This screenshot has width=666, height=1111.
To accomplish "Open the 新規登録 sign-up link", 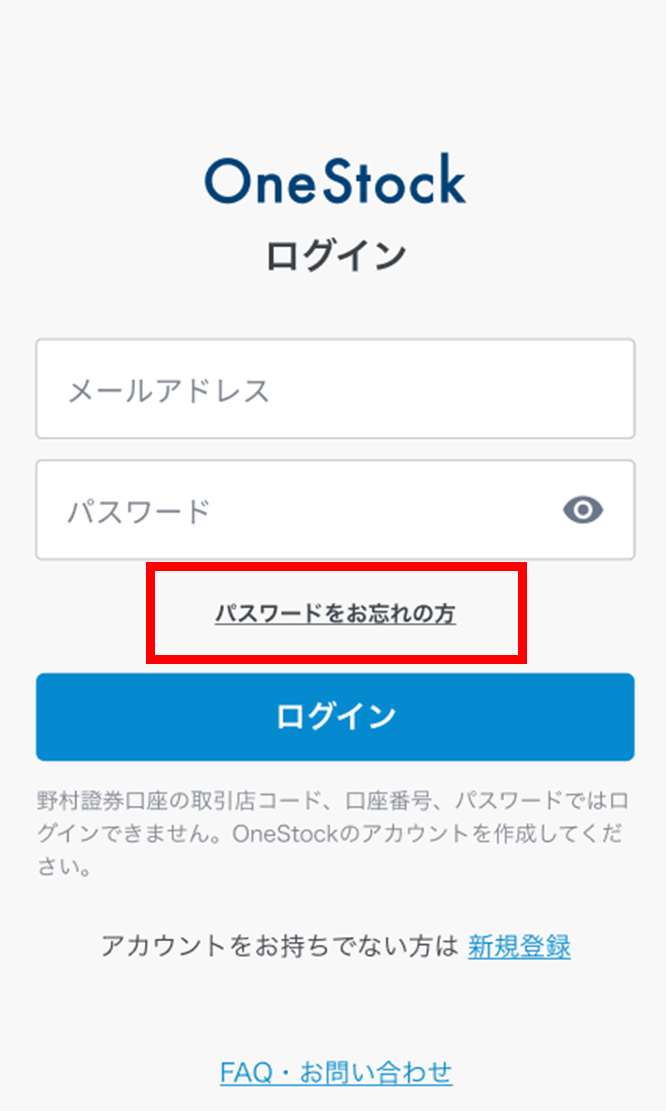I will click(519, 947).
